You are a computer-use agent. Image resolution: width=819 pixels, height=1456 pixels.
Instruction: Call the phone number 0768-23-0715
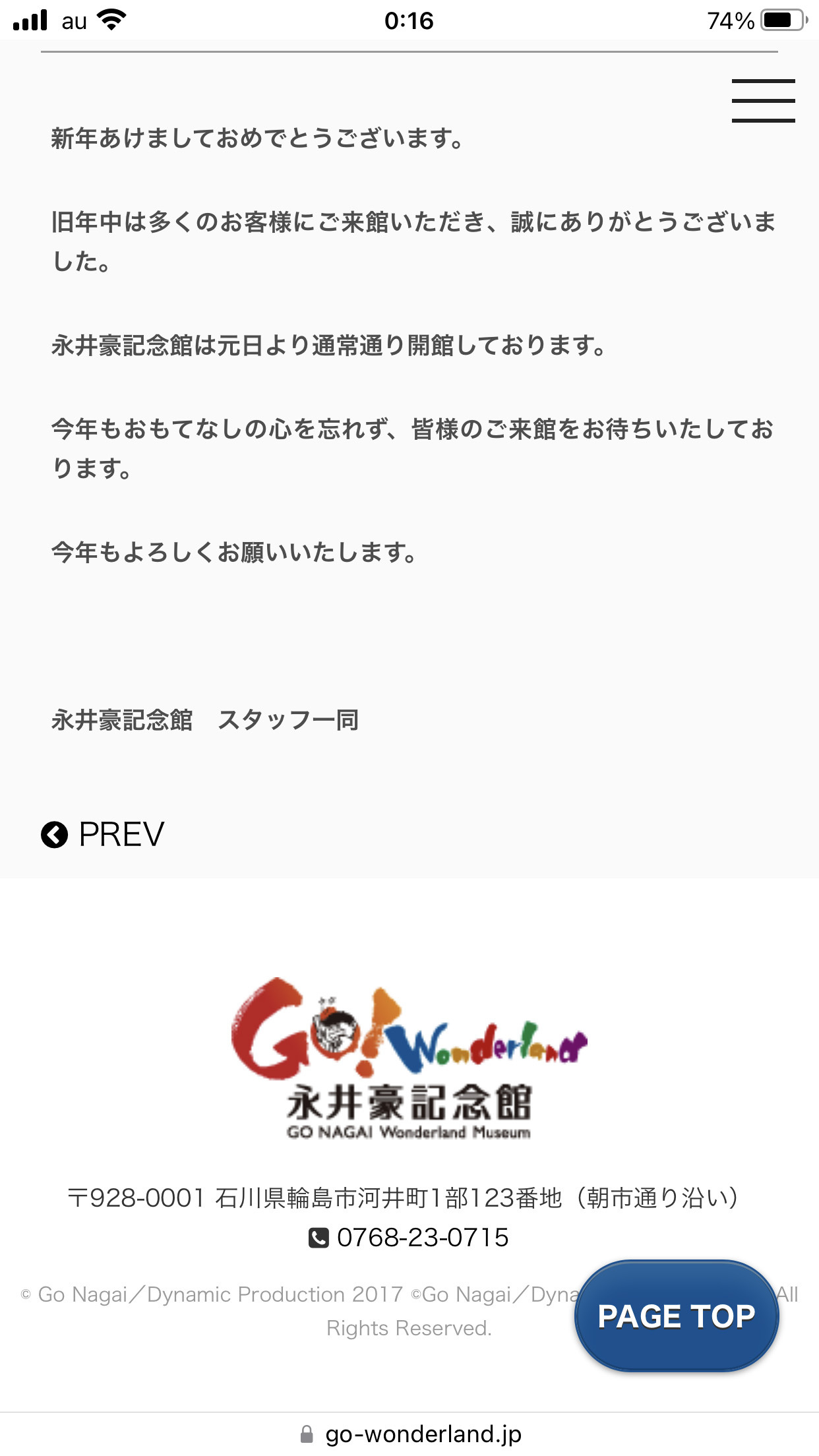pos(409,1238)
